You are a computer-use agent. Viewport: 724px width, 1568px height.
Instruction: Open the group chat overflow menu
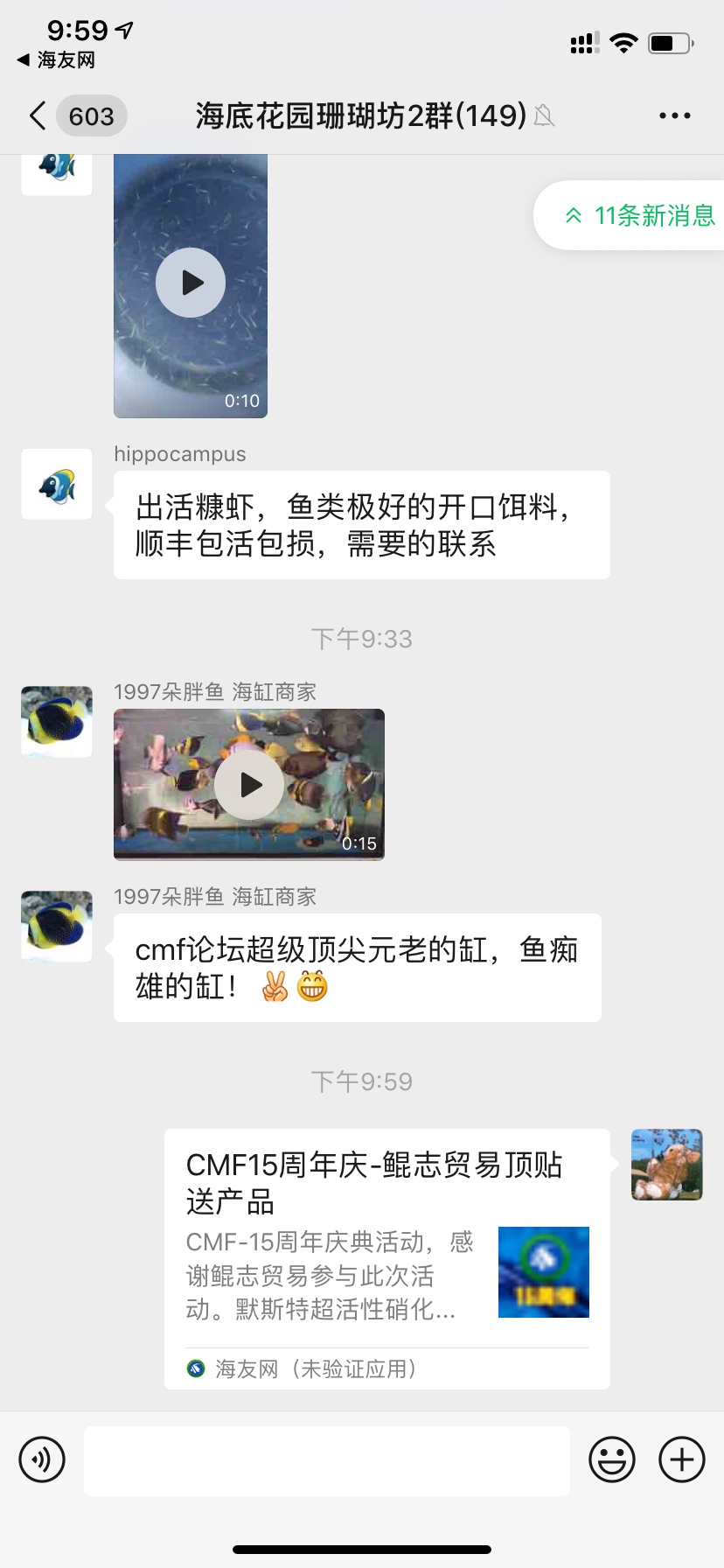point(674,115)
